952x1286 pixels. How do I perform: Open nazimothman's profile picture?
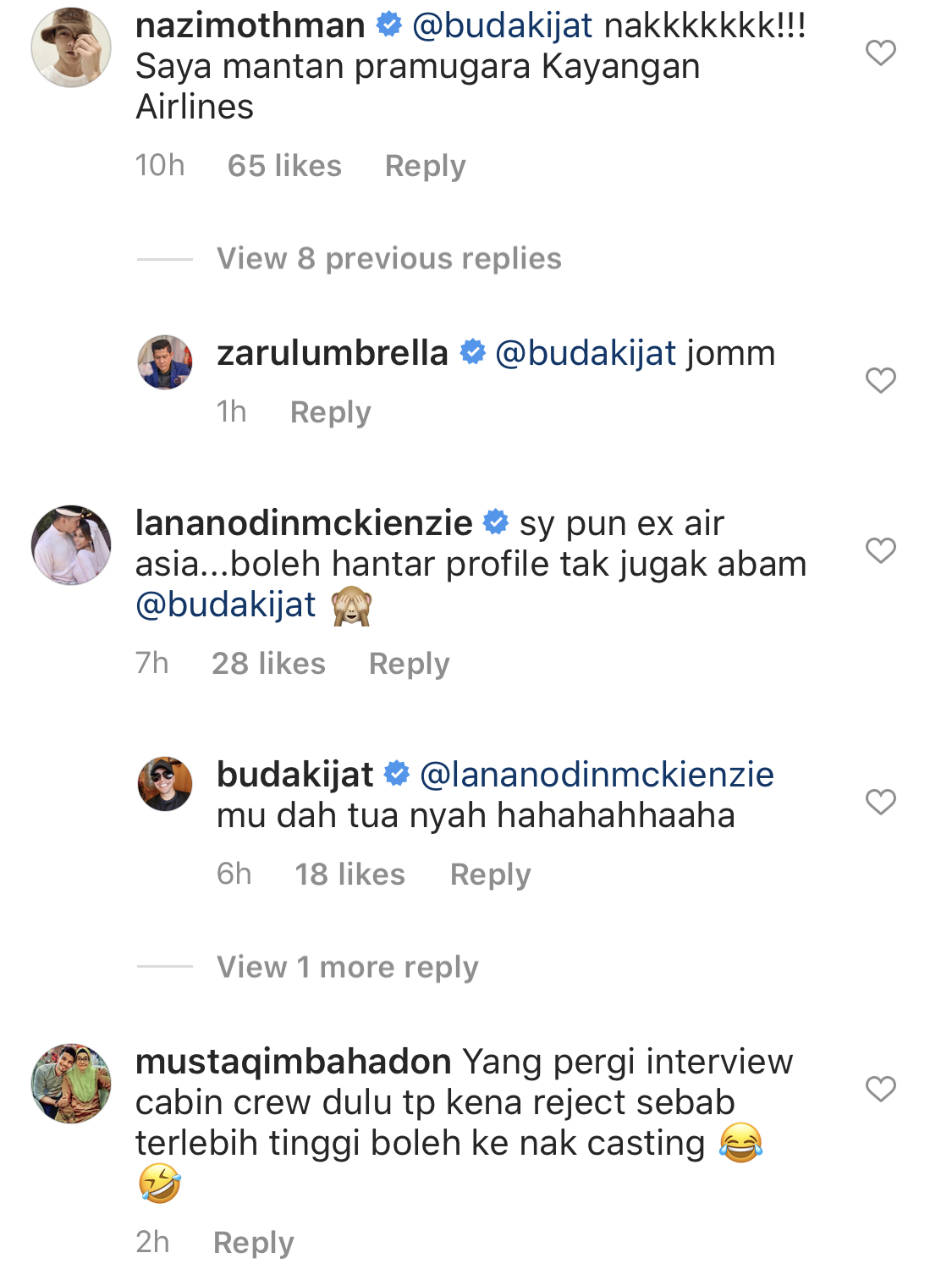pos(71,48)
